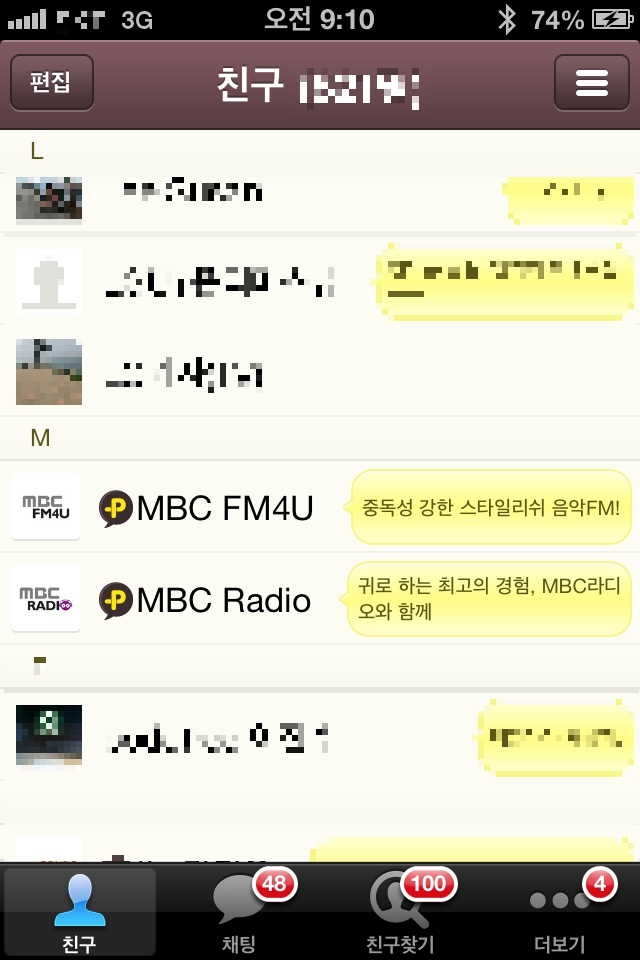The width and height of the screenshot is (640, 960).
Task: Select the 더보기 tab
Action: tap(560, 912)
